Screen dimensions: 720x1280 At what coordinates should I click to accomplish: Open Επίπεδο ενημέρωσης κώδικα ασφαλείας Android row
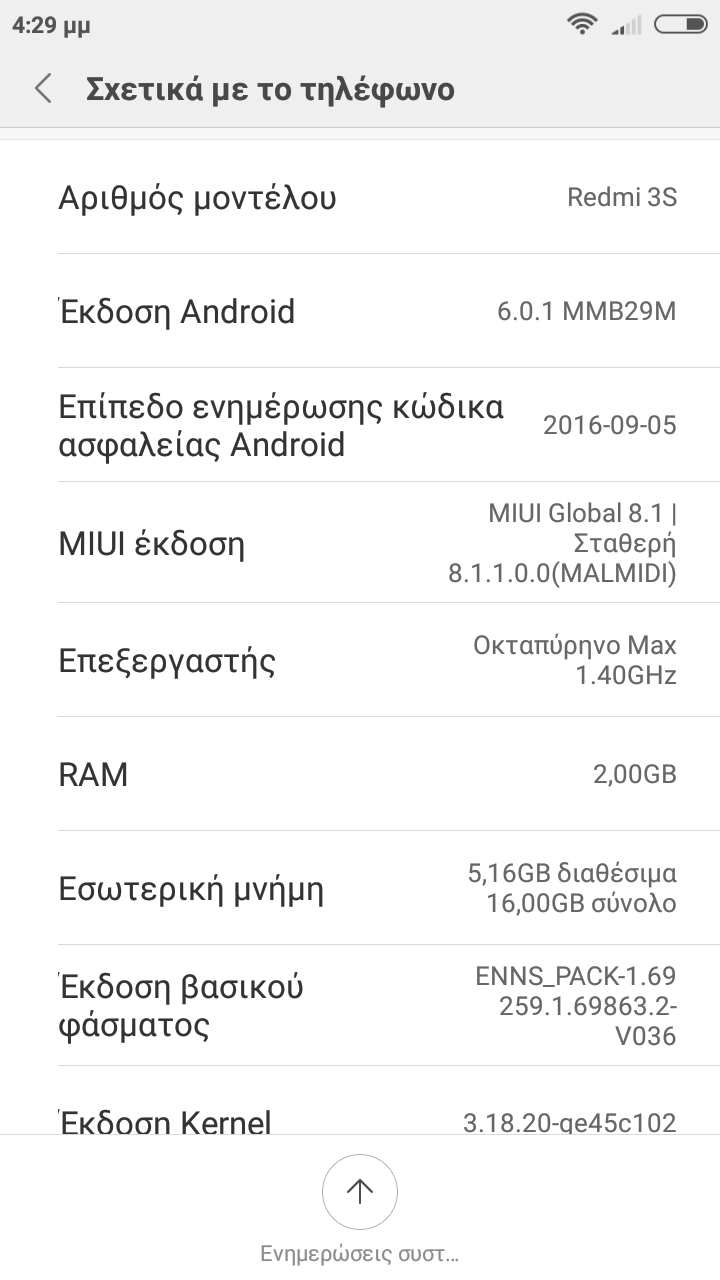[360, 425]
